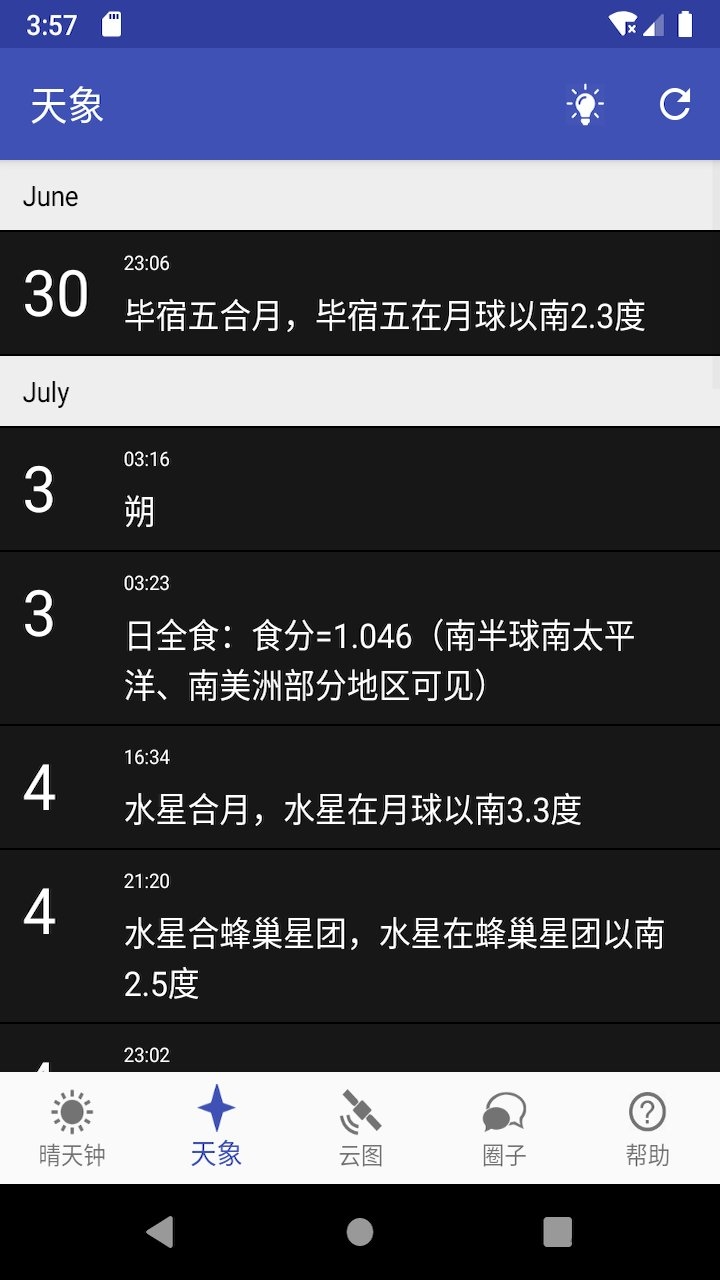Screen dimensions: 720x1280
Task: View the 日全食 solar eclipse event
Action: (x=360, y=638)
